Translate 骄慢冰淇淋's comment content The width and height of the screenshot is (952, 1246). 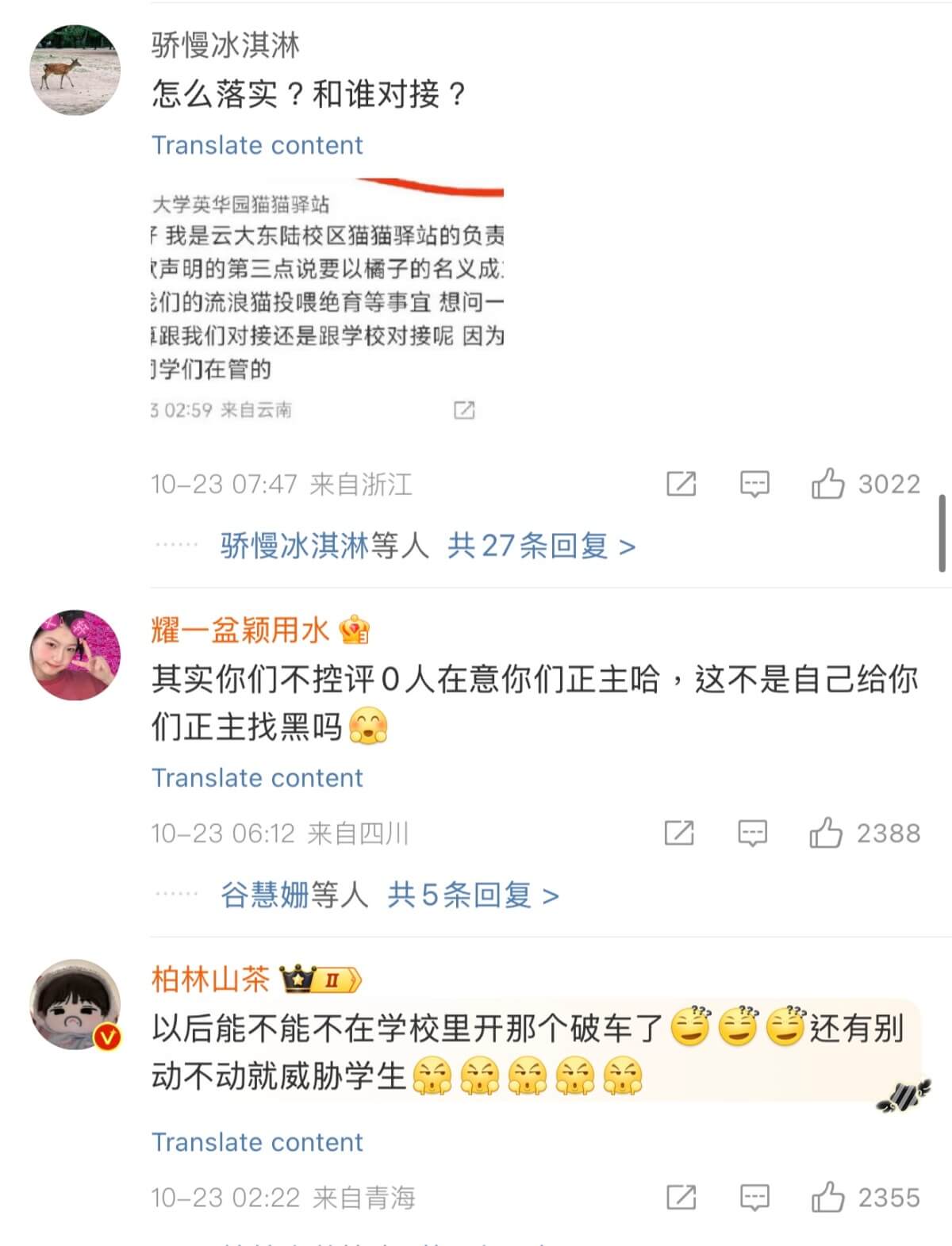point(256,145)
